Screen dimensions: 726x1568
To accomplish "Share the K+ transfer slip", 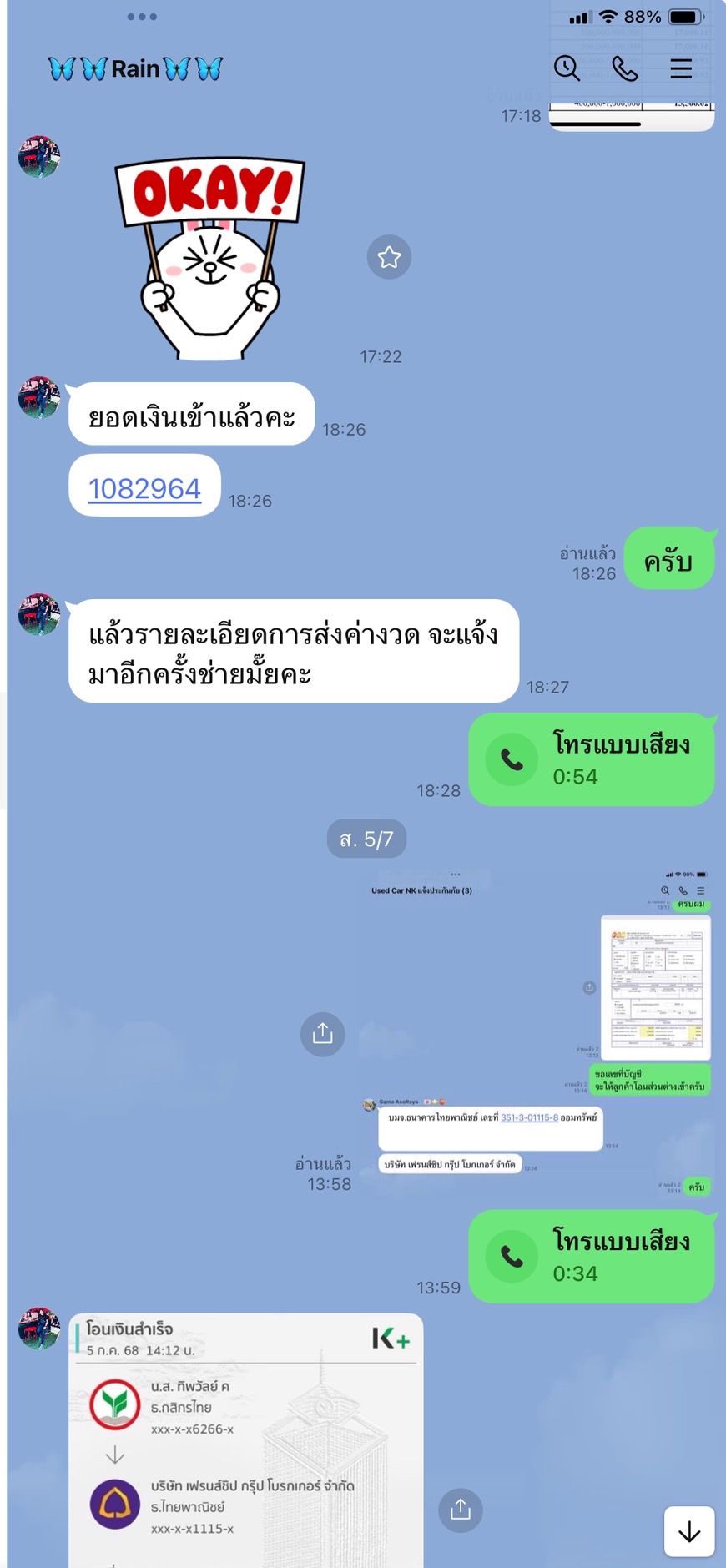I will point(460,1510).
